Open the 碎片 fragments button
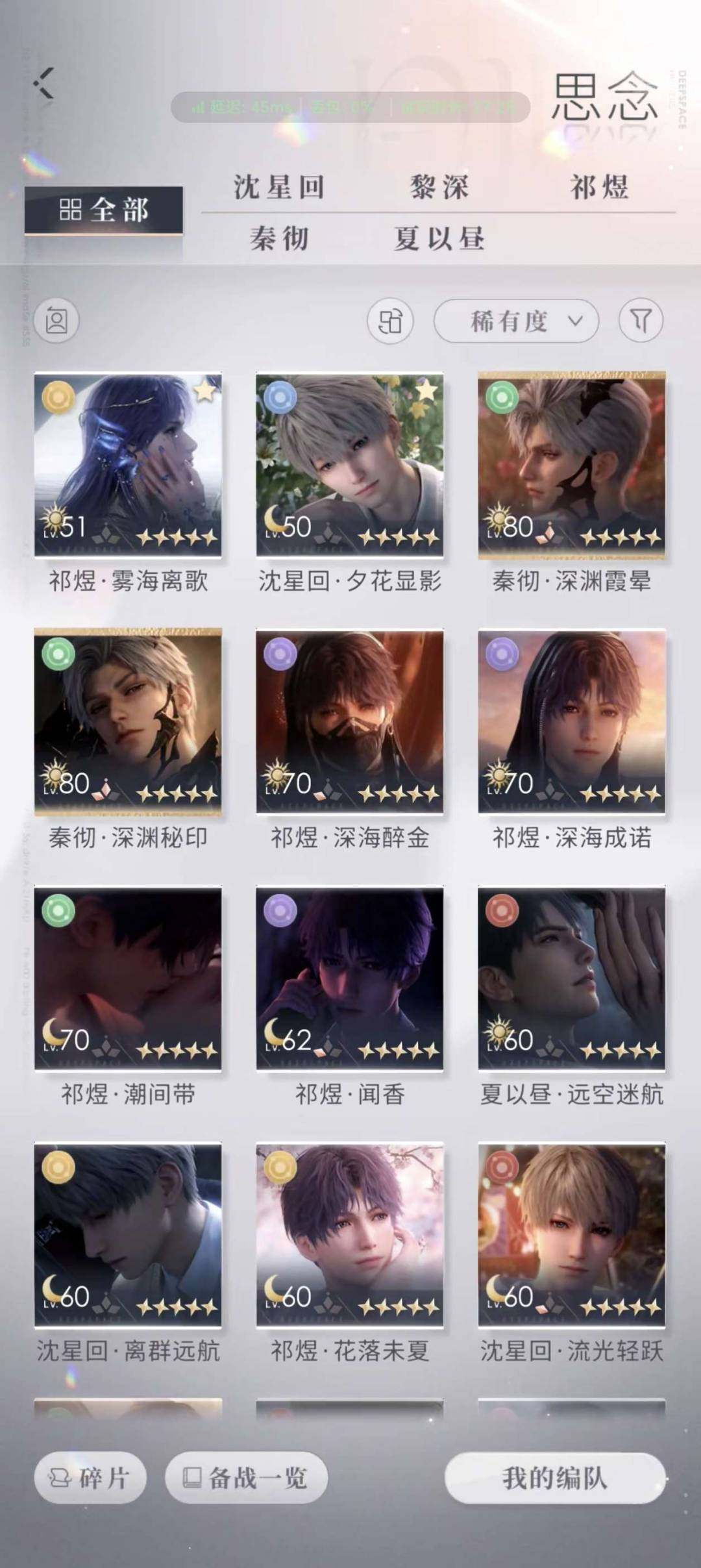This screenshot has height=1568, width=701. (90, 1478)
